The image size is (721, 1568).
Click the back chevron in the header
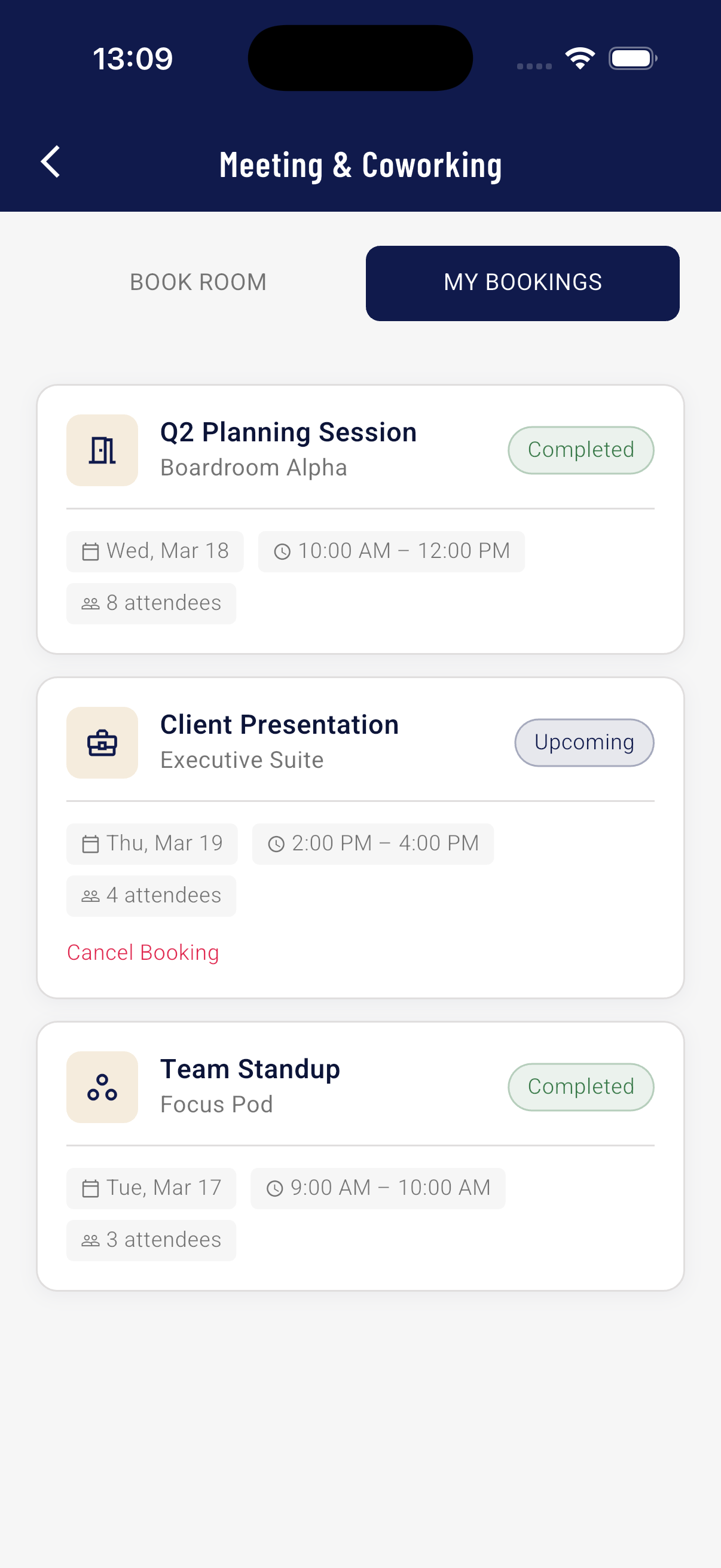[x=49, y=162]
